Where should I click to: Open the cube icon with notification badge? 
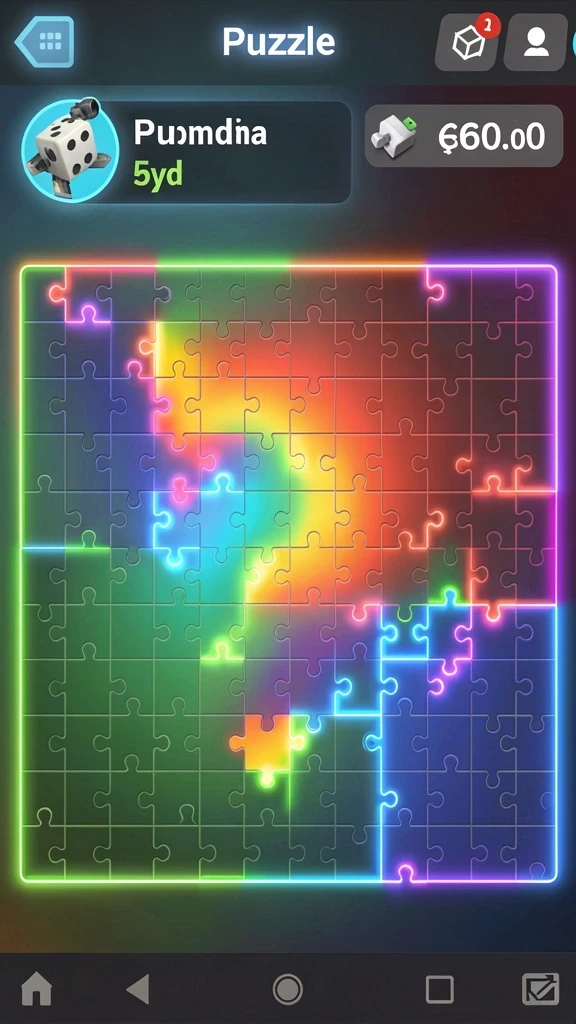pos(468,42)
